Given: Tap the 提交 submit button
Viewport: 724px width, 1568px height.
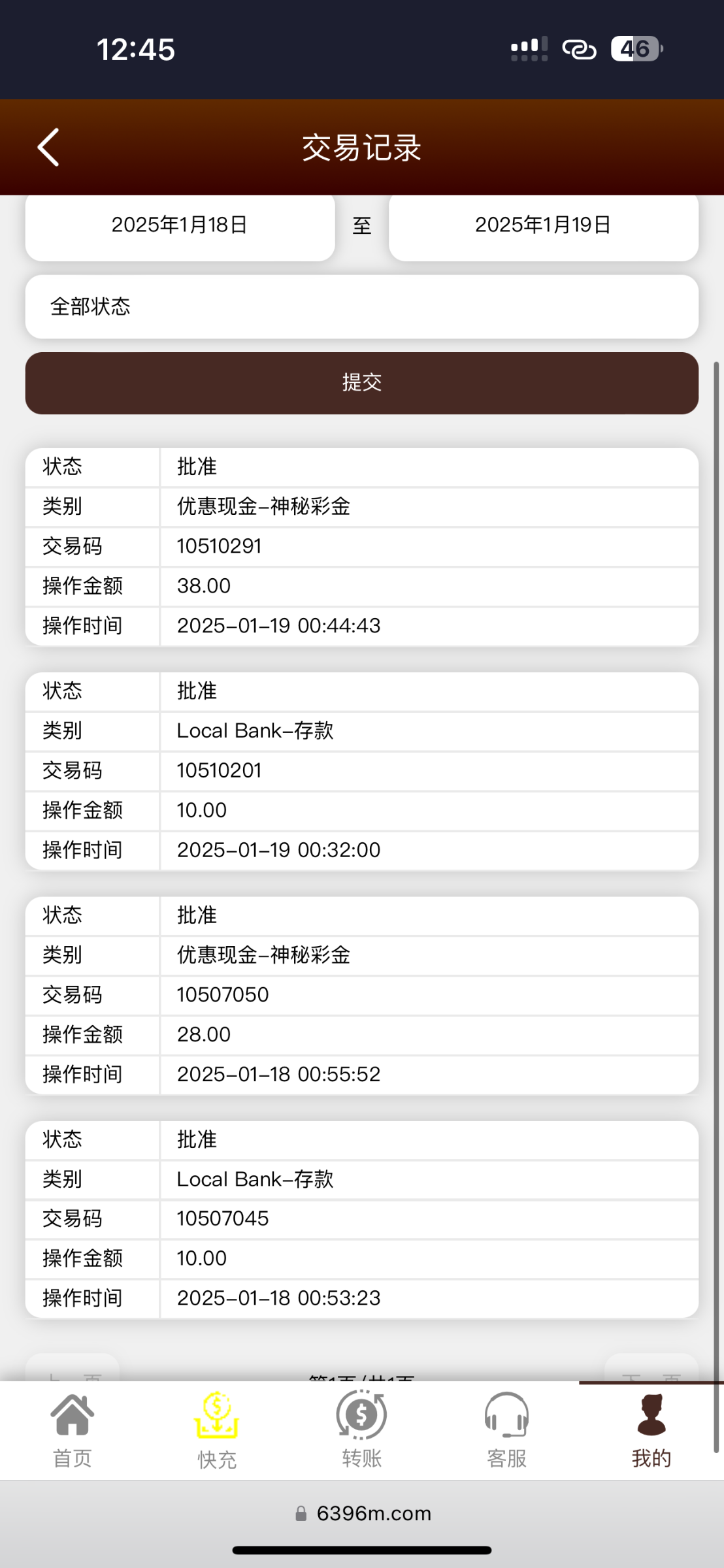Looking at the screenshot, I should pos(361,383).
